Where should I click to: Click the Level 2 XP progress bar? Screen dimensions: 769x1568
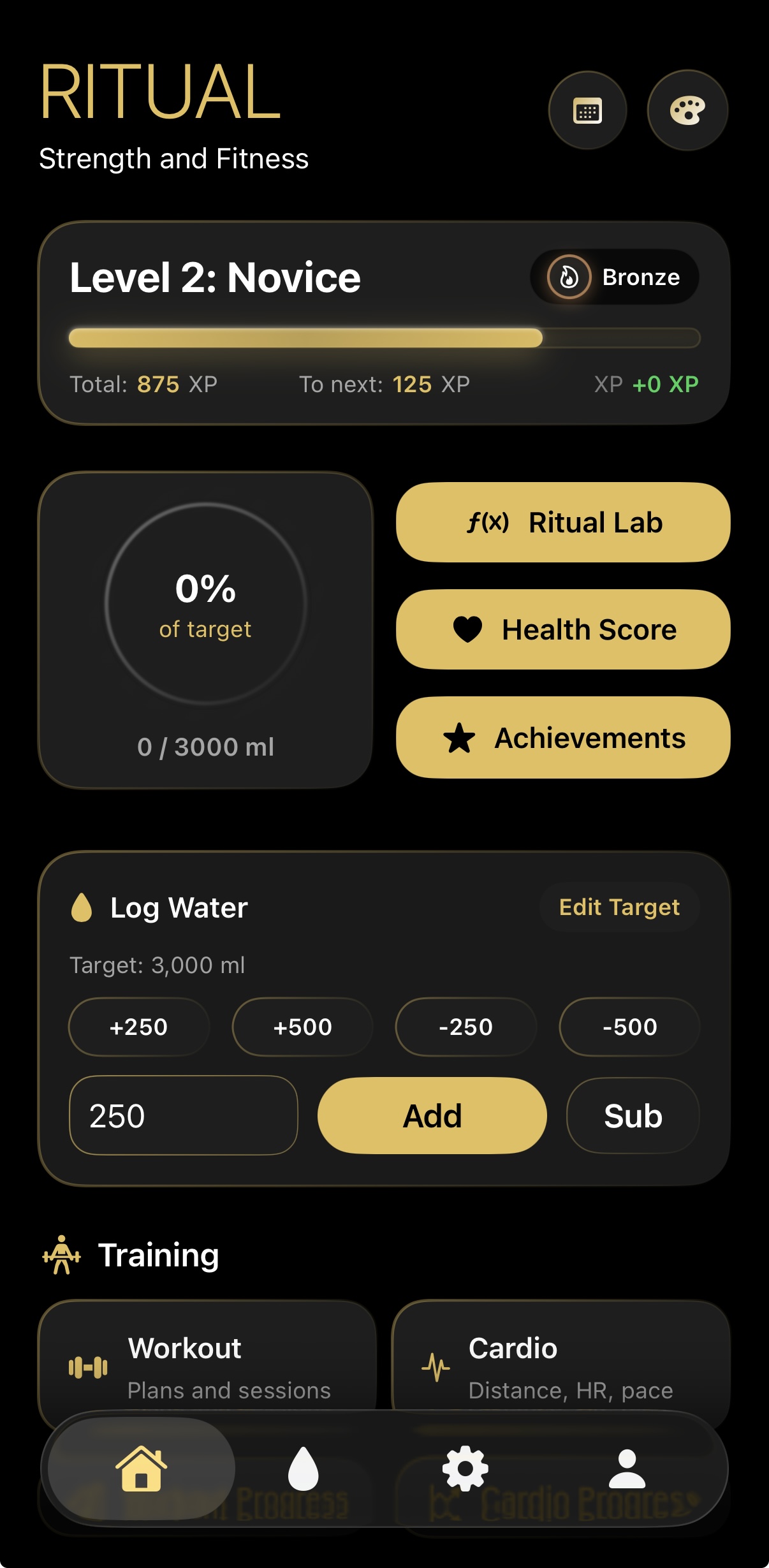(x=383, y=339)
